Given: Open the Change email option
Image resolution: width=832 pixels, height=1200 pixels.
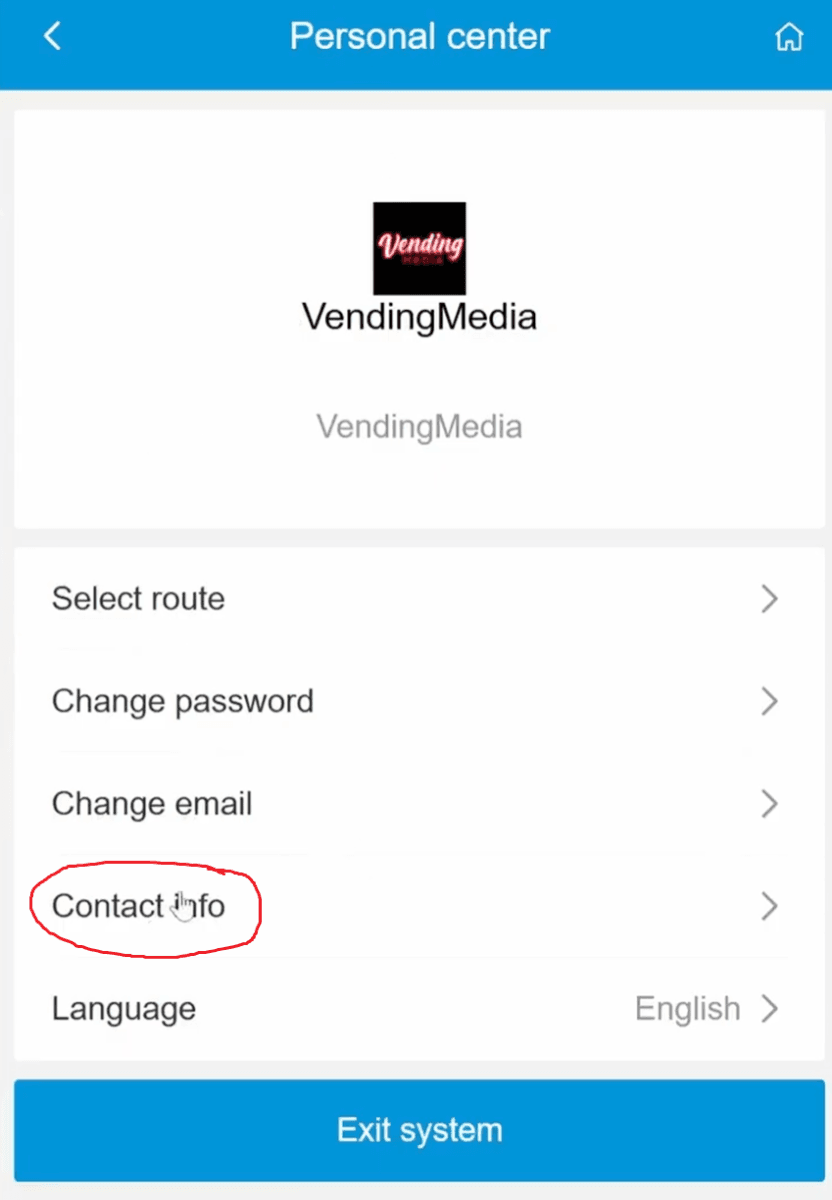Looking at the screenshot, I should tap(415, 804).
